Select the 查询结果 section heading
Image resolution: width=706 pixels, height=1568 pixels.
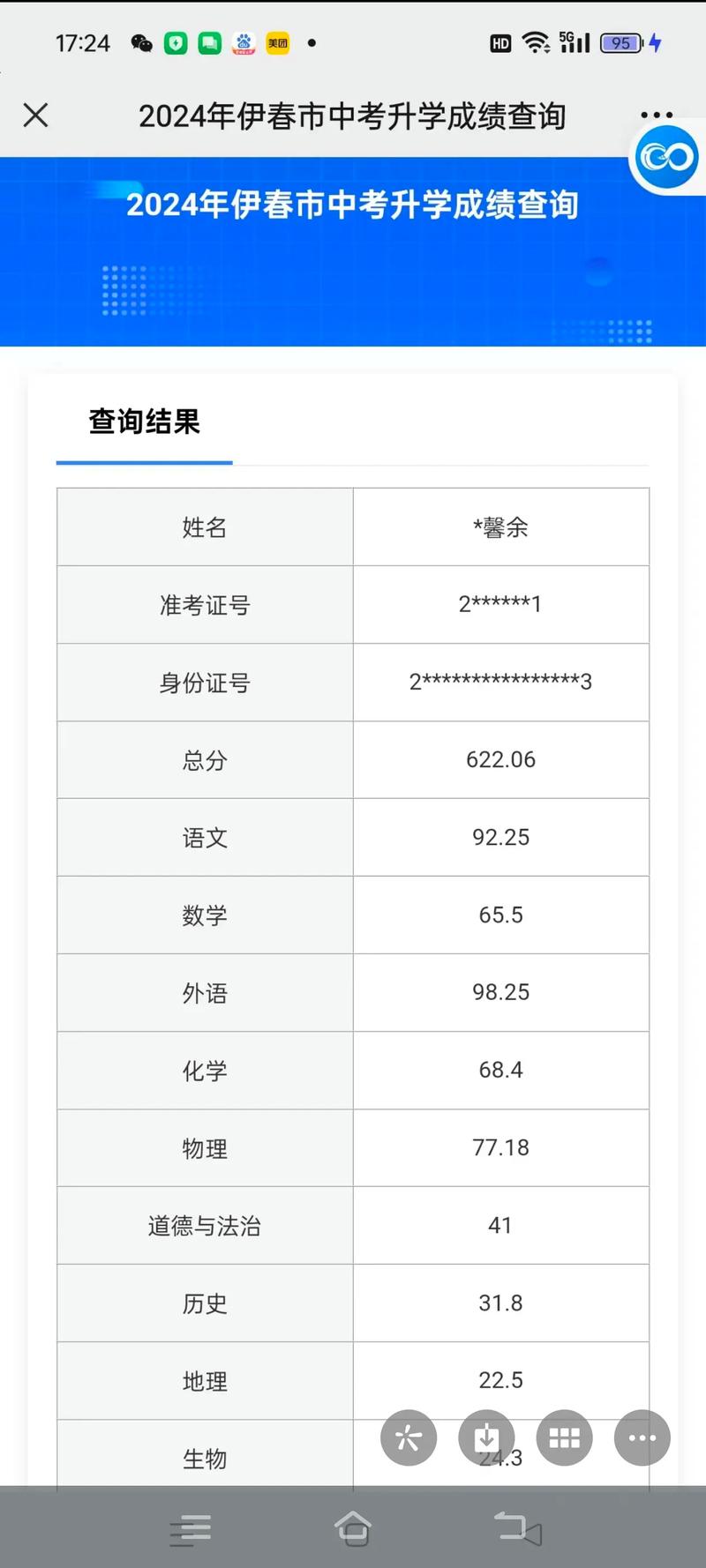(x=144, y=422)
